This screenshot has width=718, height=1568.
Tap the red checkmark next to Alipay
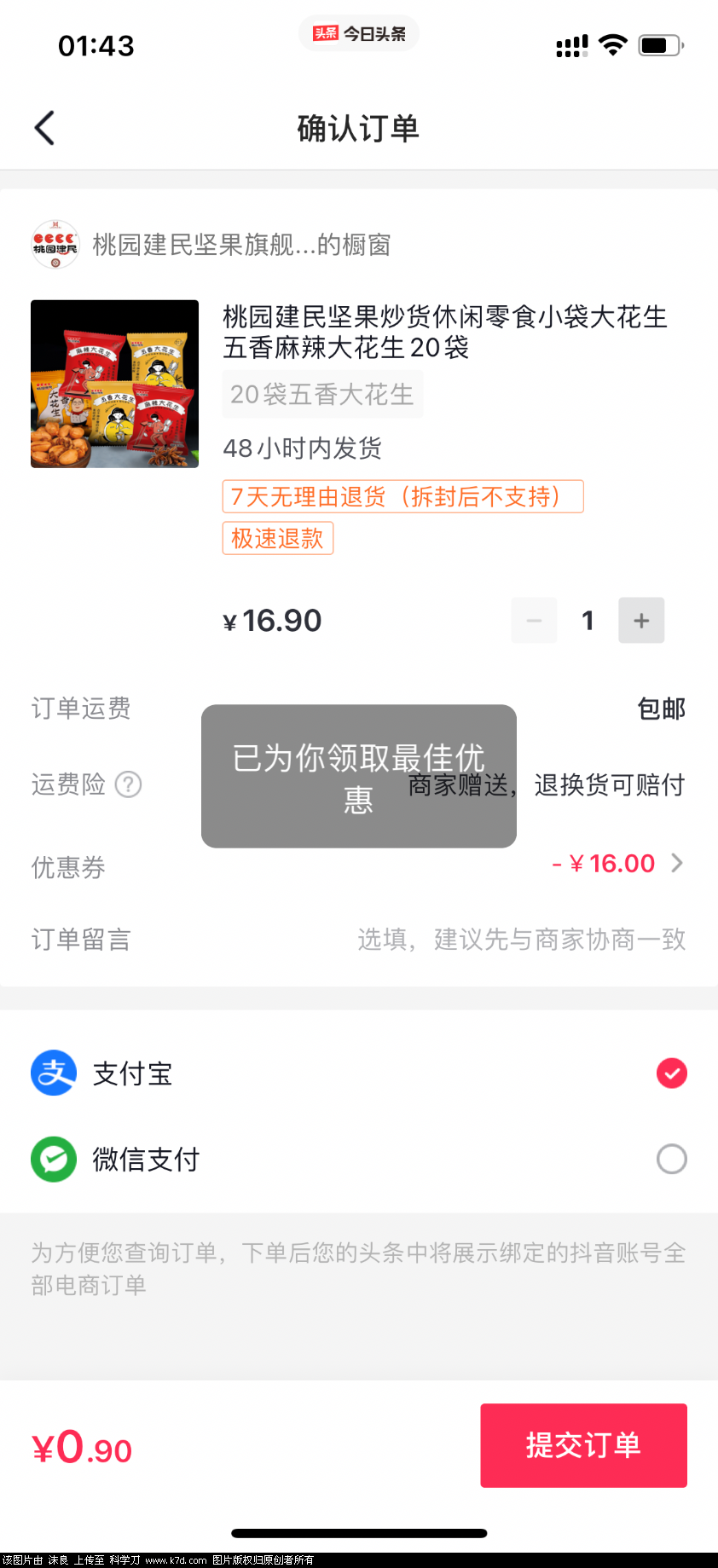coord(671,1073)
